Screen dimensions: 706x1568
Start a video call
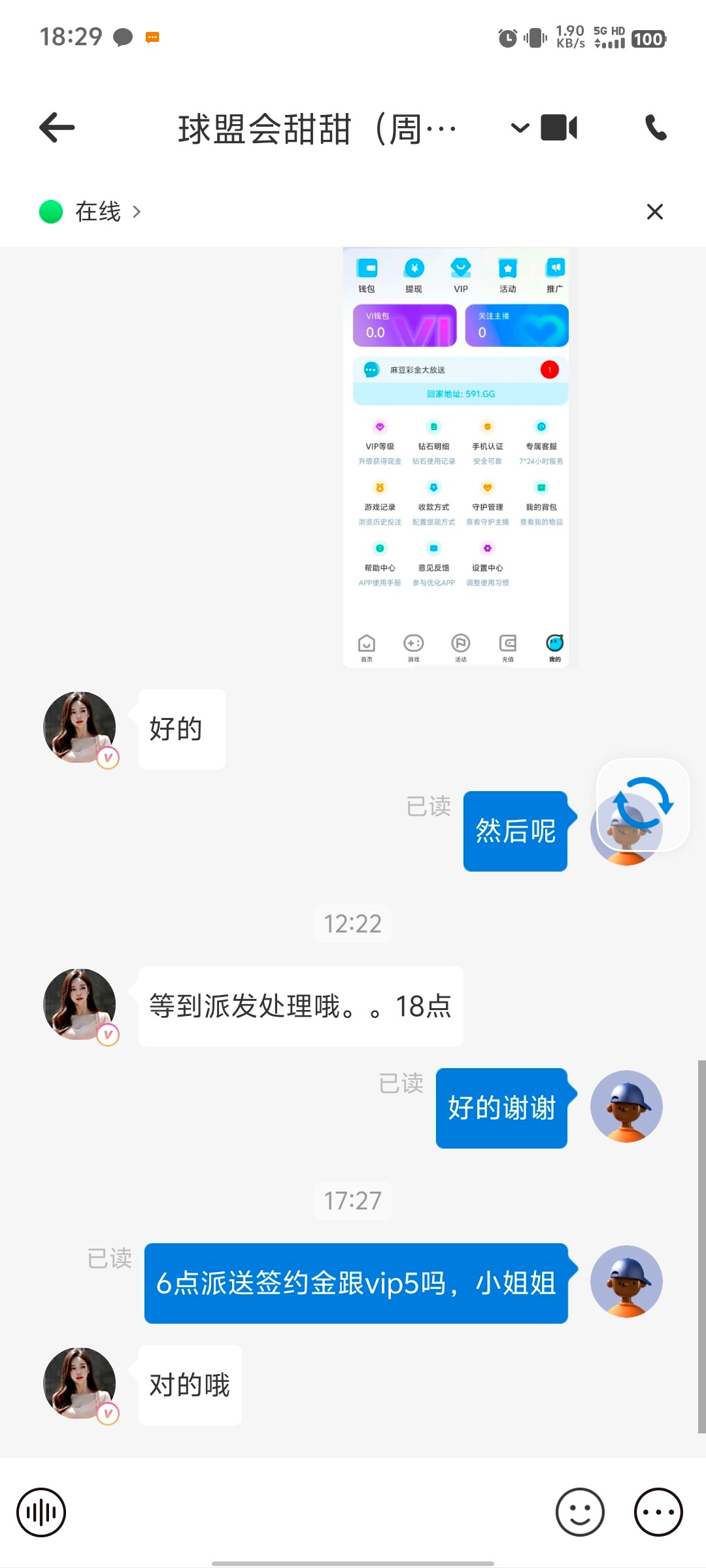(559, 127)
